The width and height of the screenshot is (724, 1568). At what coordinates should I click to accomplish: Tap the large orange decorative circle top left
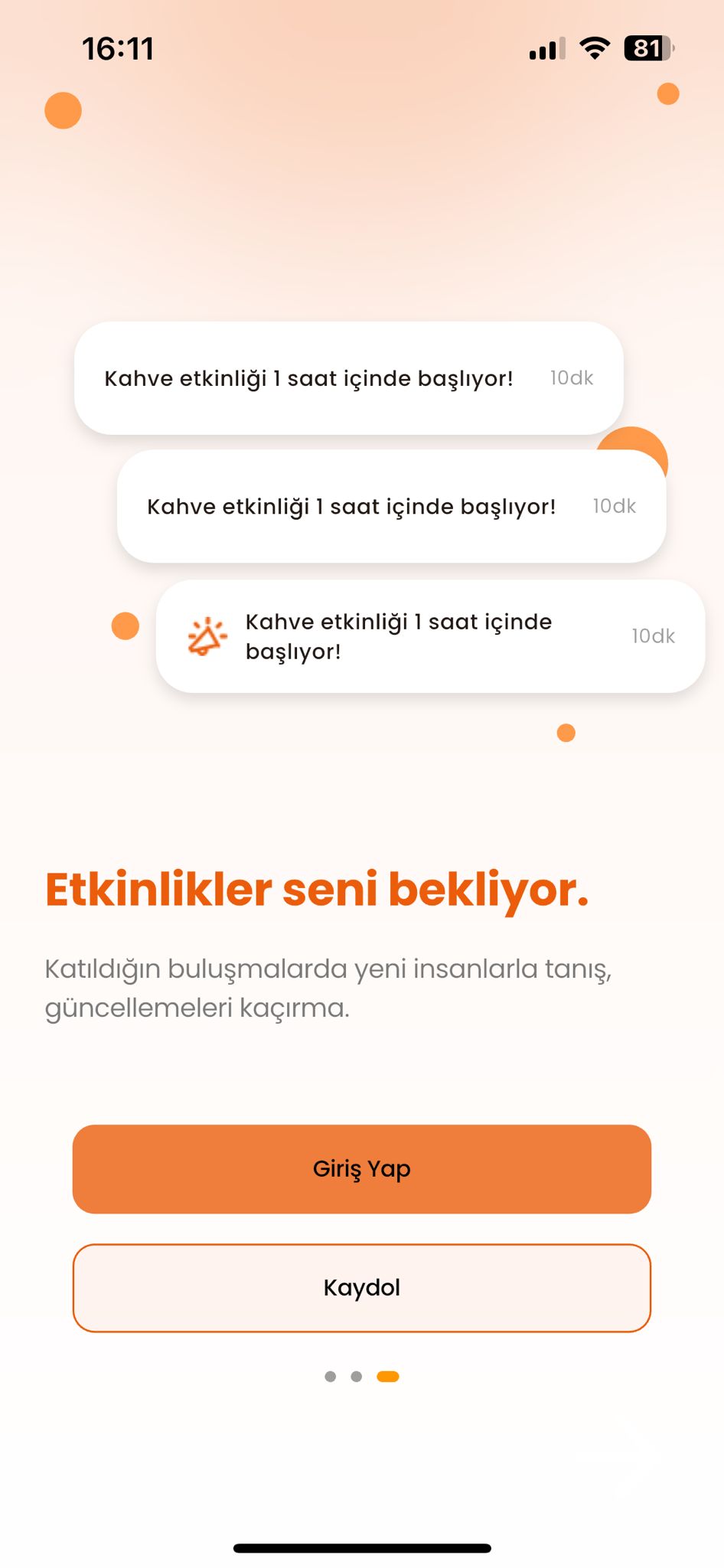(x=64, y=110)
